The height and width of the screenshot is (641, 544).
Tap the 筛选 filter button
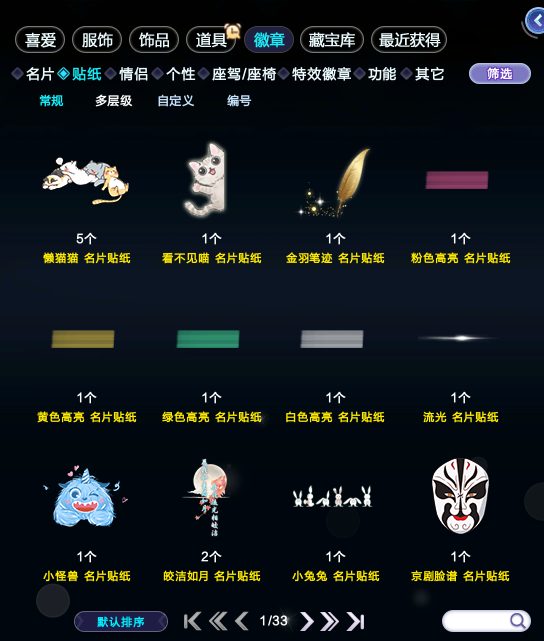(499, 74)
